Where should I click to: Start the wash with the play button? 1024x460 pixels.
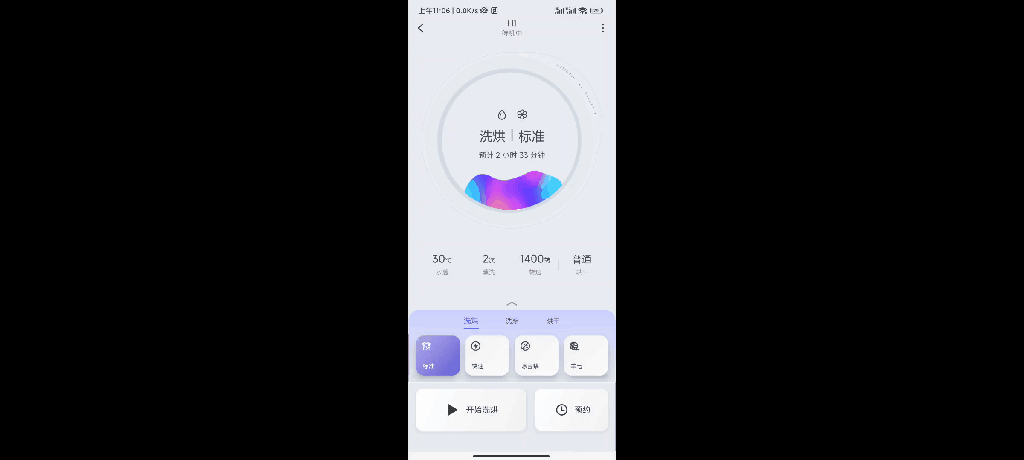pos(471,410)
